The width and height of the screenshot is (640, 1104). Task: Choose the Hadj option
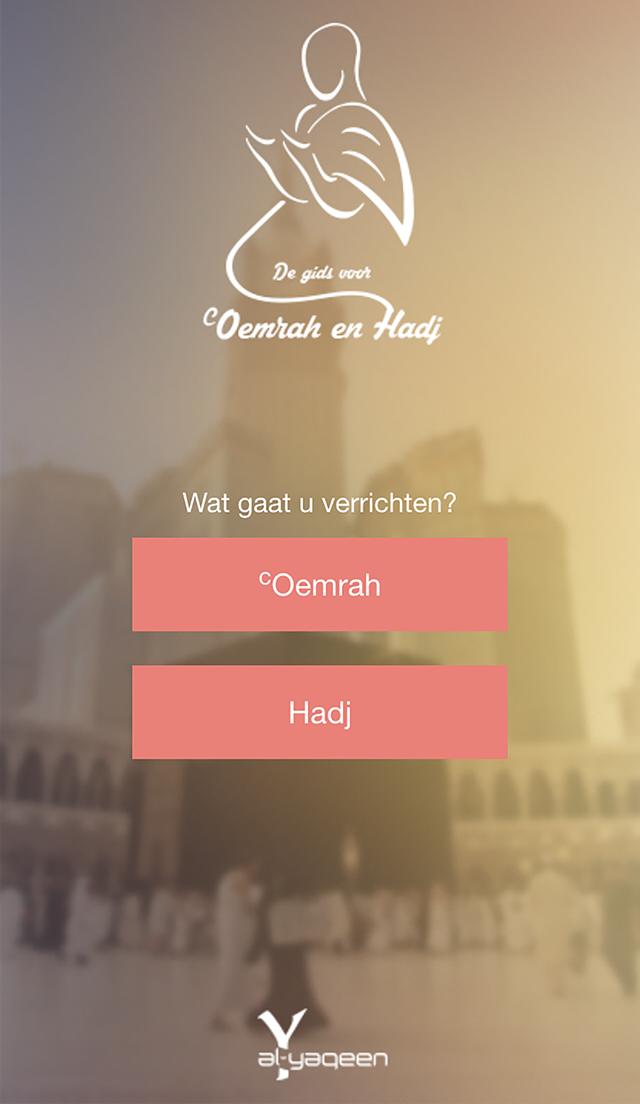coord(320,712)
